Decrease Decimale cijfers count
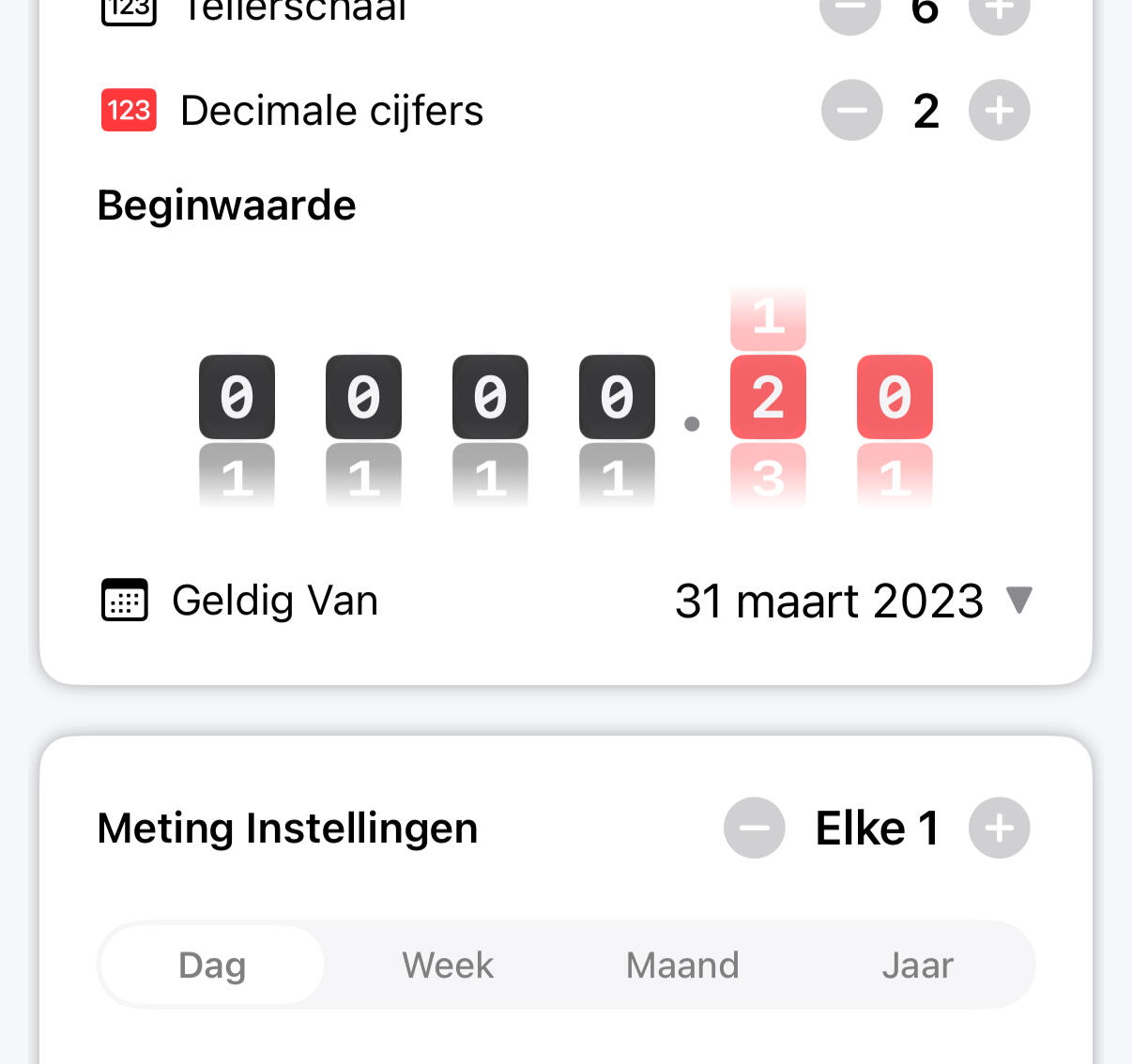 pyautogui.click(x=851, y=111)
